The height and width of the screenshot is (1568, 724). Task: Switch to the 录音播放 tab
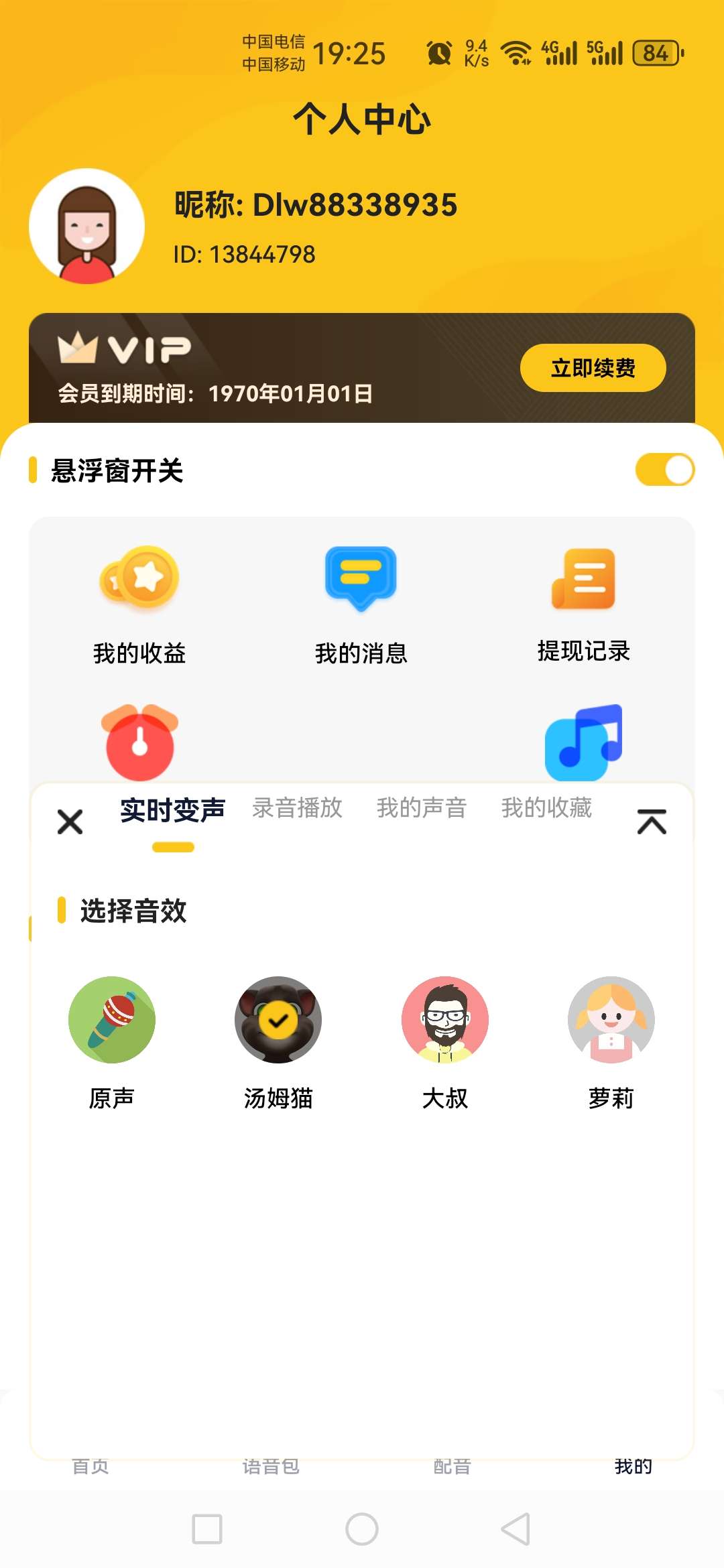pyautogui.click(x=297, y=808)
